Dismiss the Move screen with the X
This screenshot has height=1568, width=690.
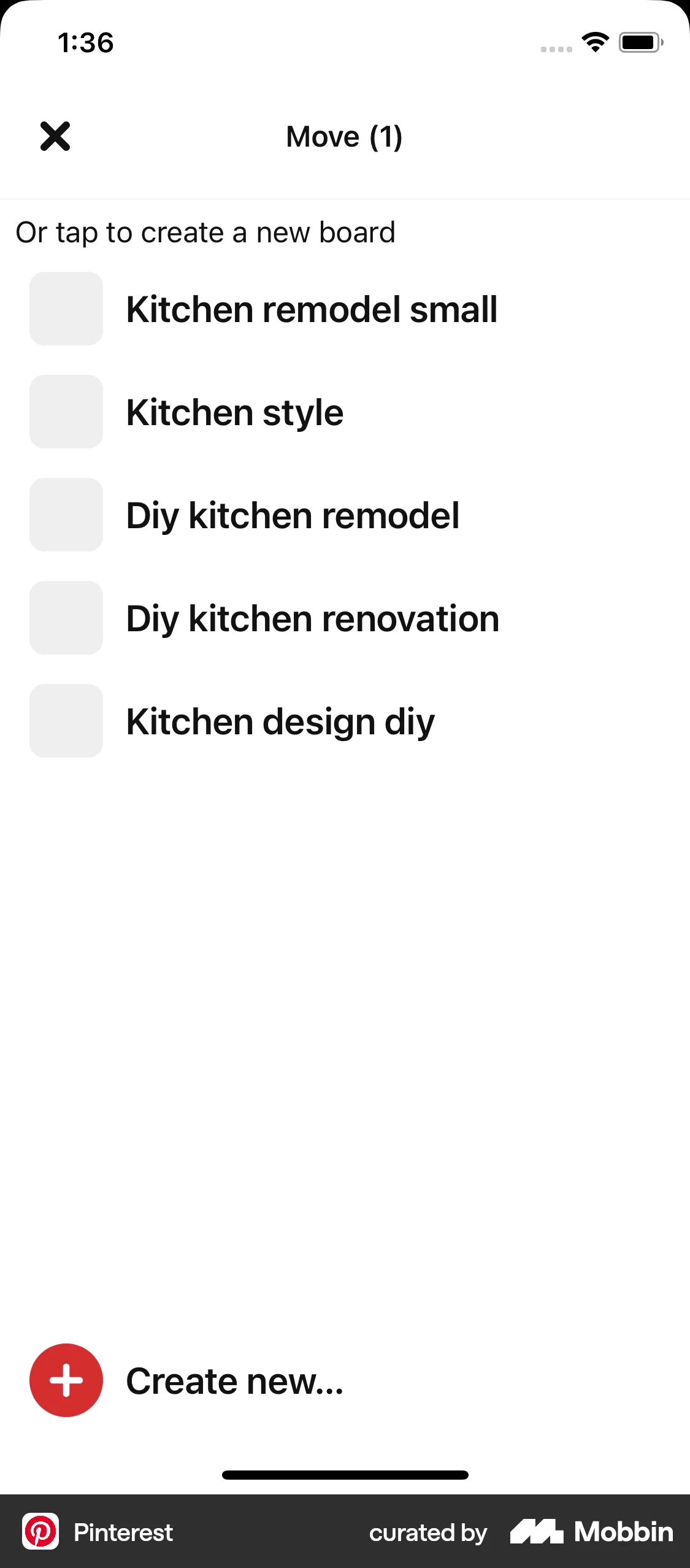coord(56,136)
